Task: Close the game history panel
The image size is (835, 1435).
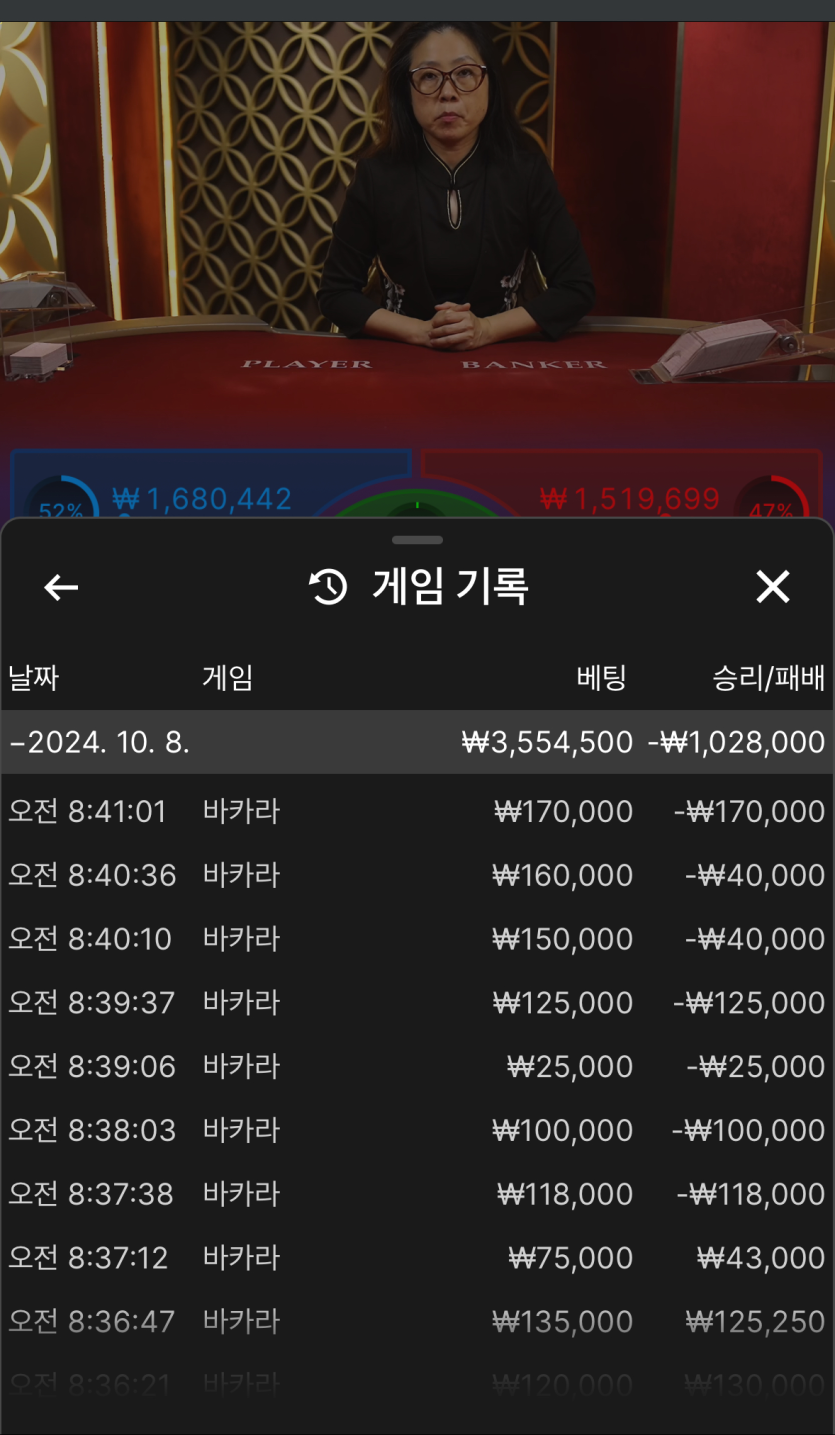Action: pyautogui.click(x=773, y=587)
